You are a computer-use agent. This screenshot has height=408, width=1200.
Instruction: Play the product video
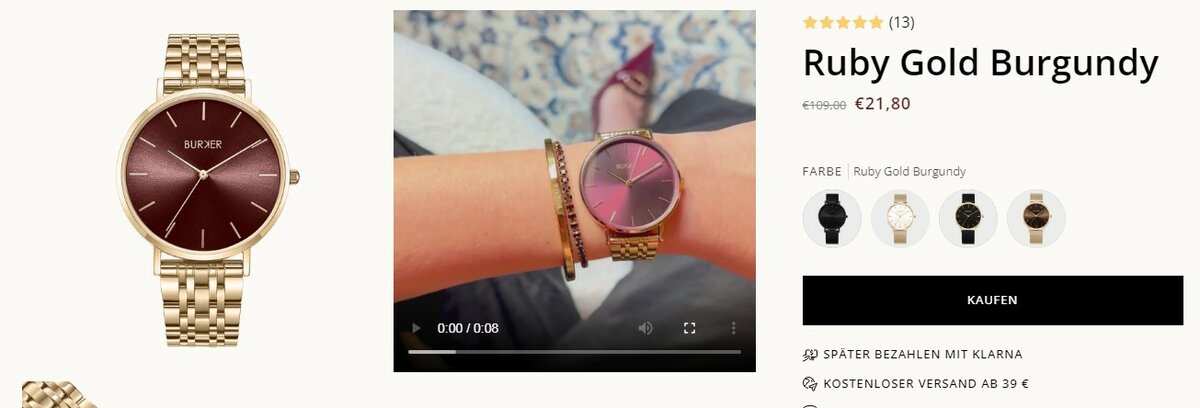[416, 328]
